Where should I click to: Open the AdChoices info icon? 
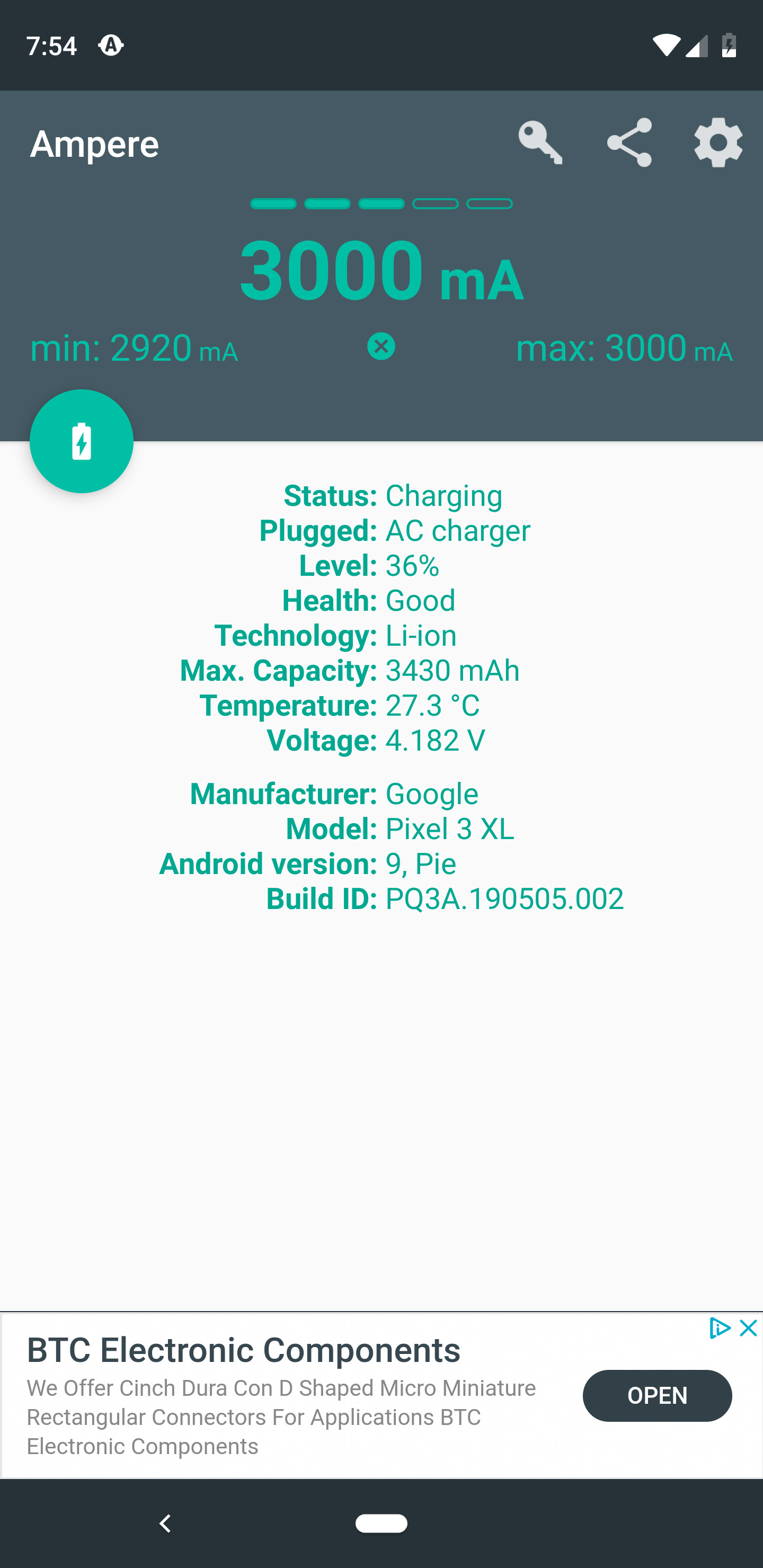pyautogui.click(x=719, y=1328)
